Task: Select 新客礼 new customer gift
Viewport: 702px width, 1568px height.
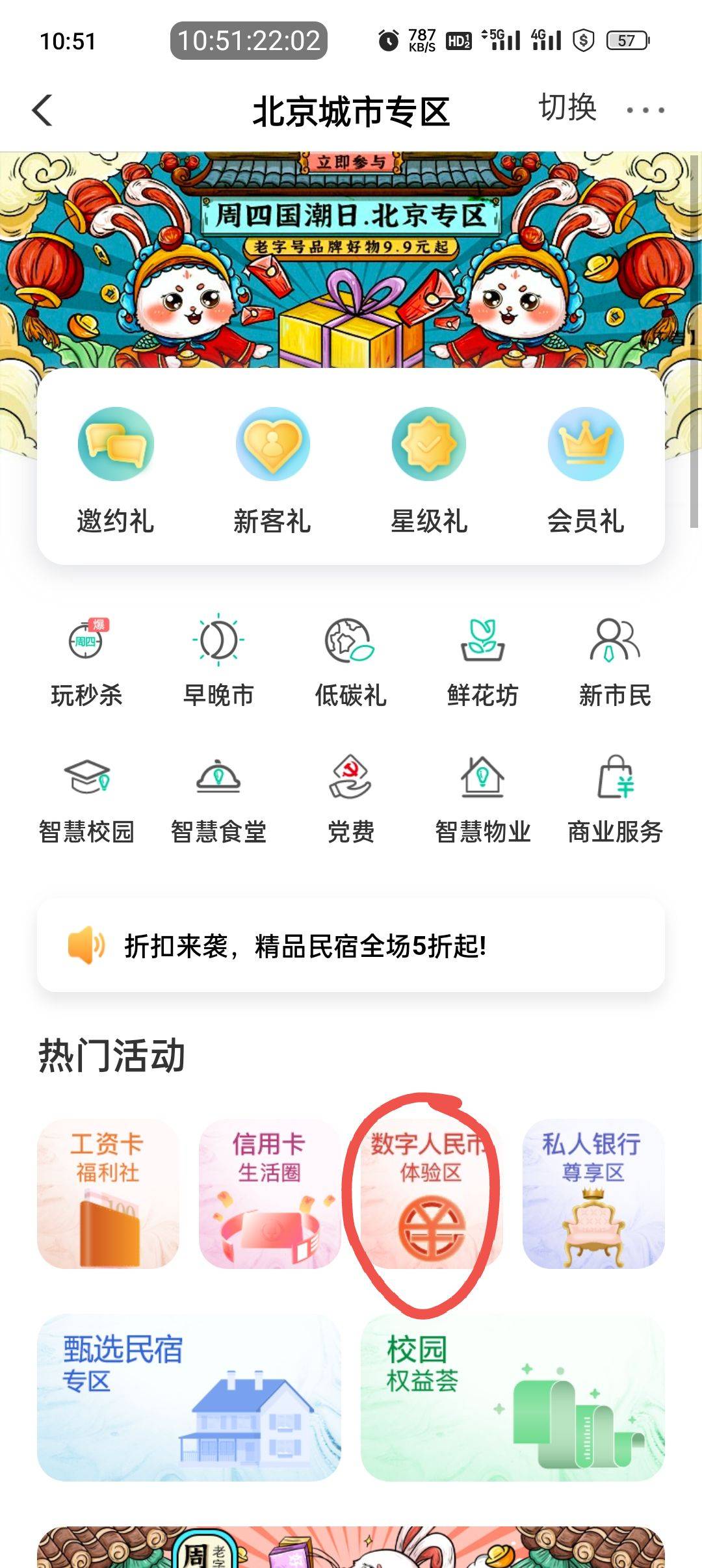Action: click(x=272, y=469)
